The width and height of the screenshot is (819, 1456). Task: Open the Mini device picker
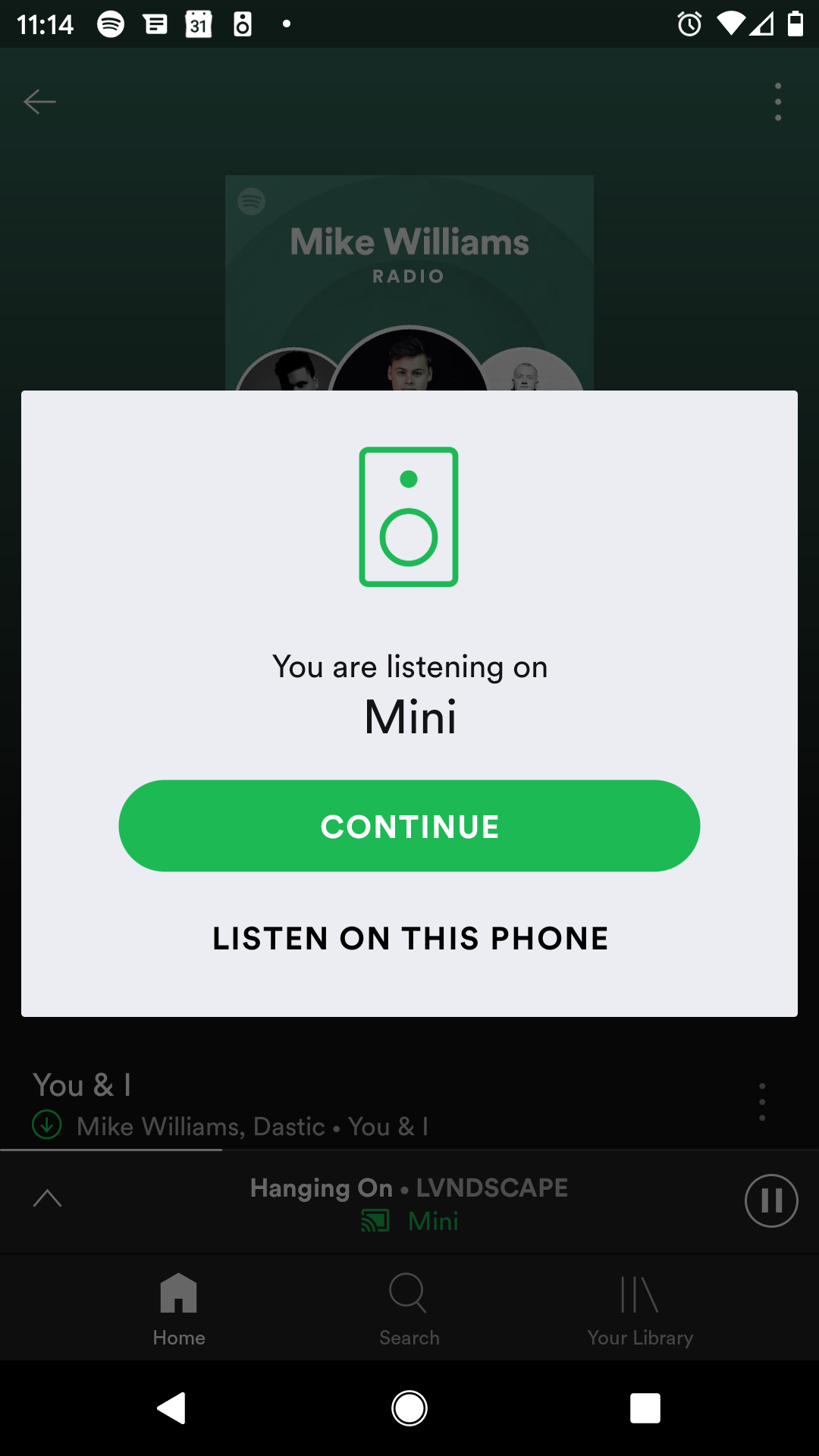coord(411,1221)
